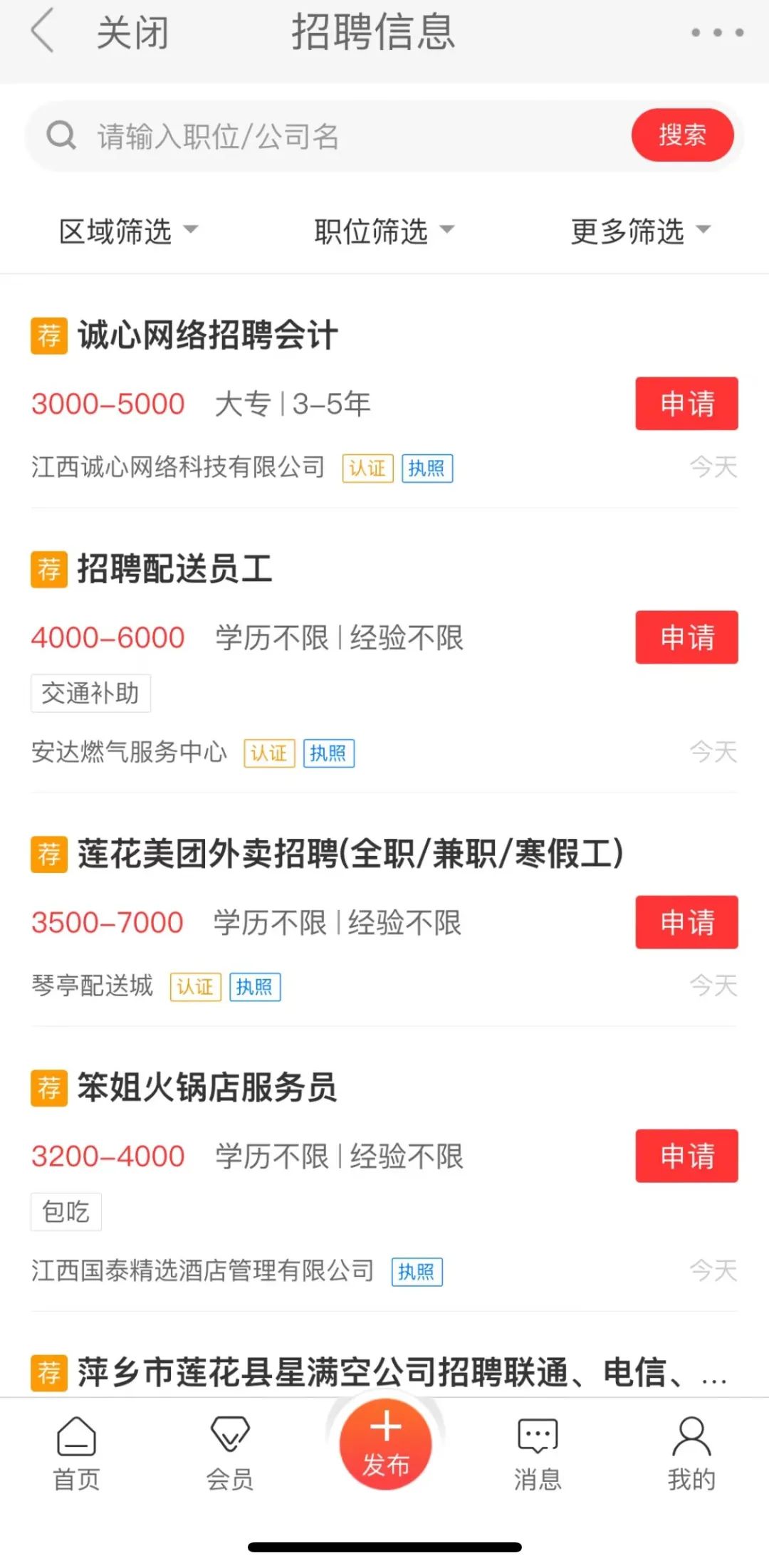The width and height of the screenshot is (769, 1568).
Task: Switch to the 会员 tab
Action: coord(230,1453)
